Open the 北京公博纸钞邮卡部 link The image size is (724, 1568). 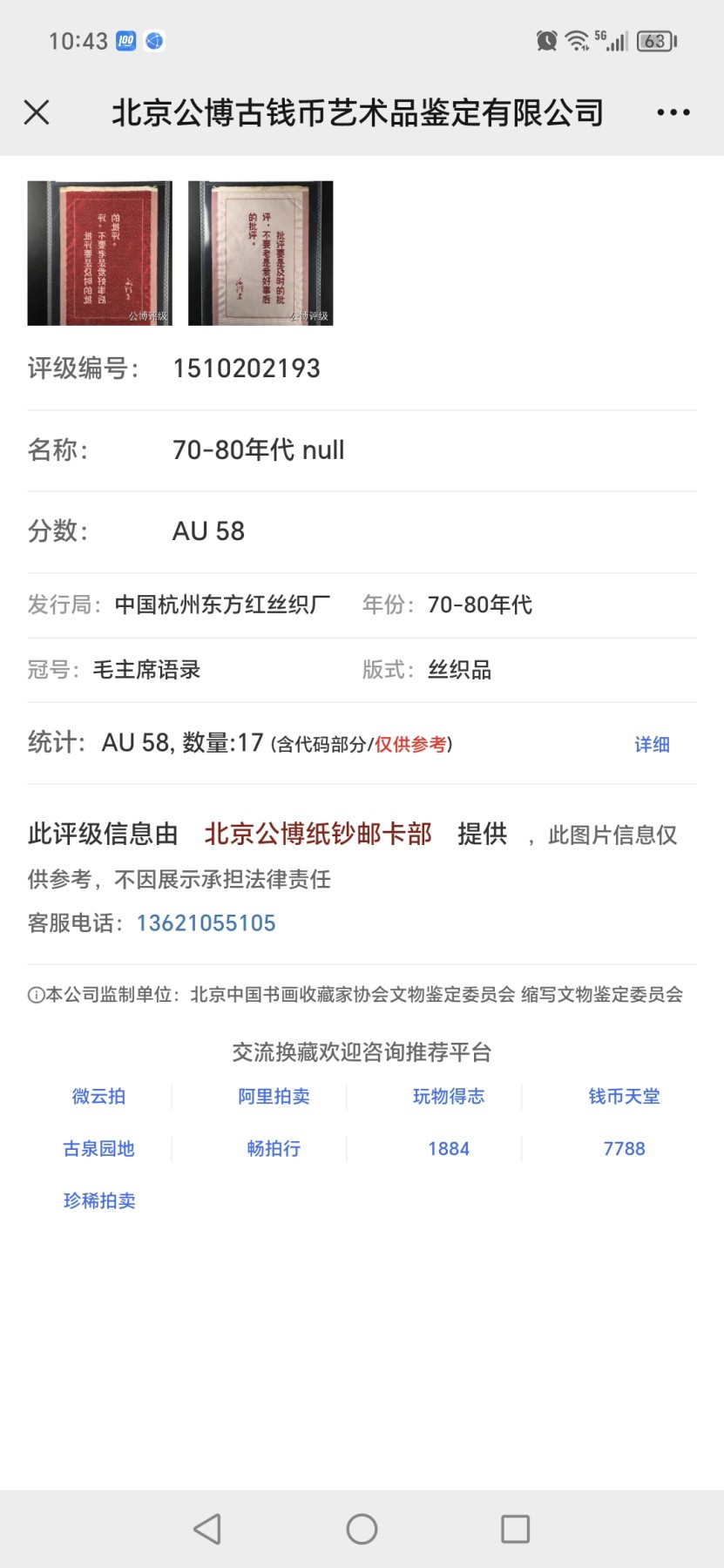[x=317, y=834]
